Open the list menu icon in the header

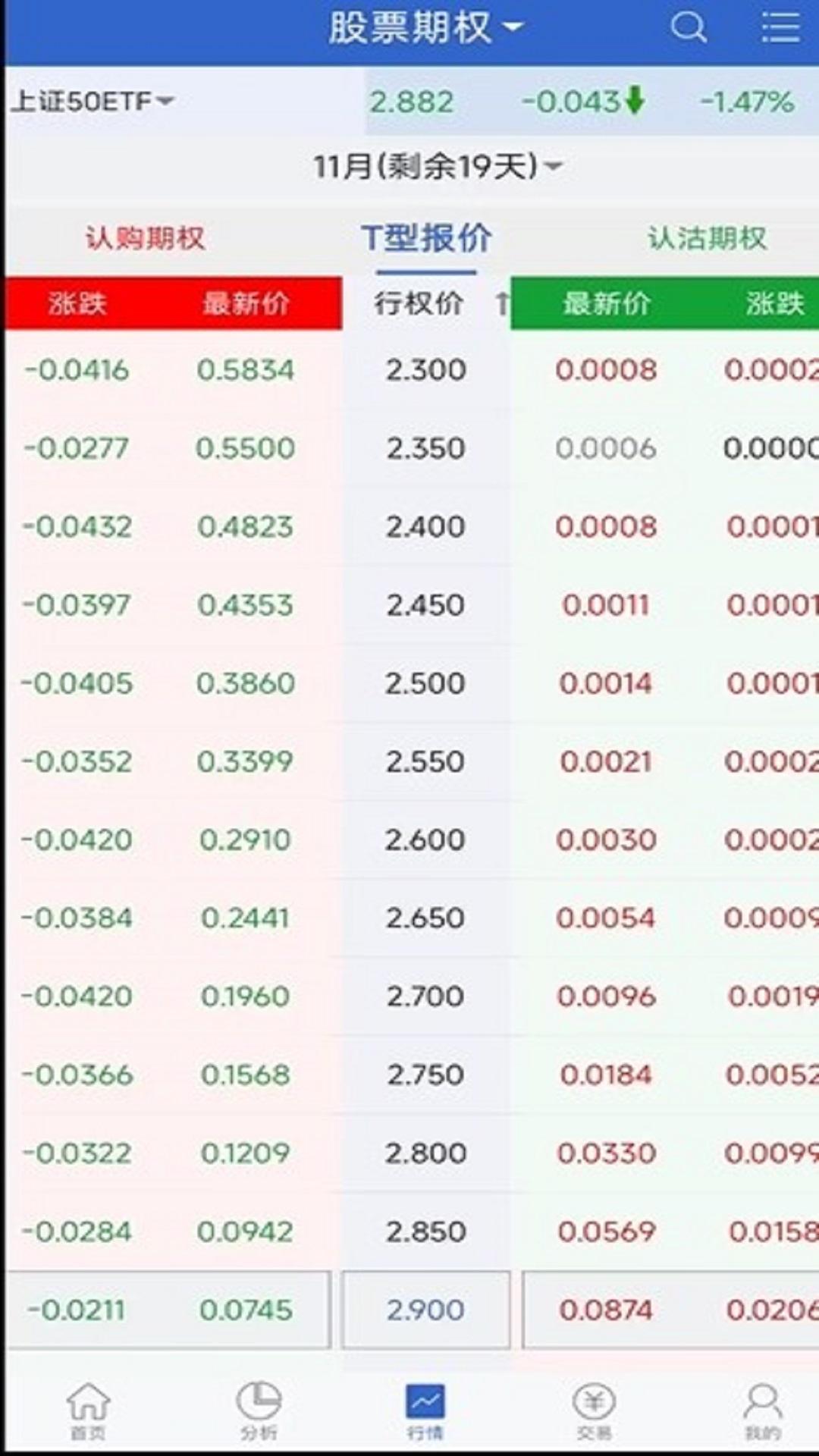[x=780, y=29]
